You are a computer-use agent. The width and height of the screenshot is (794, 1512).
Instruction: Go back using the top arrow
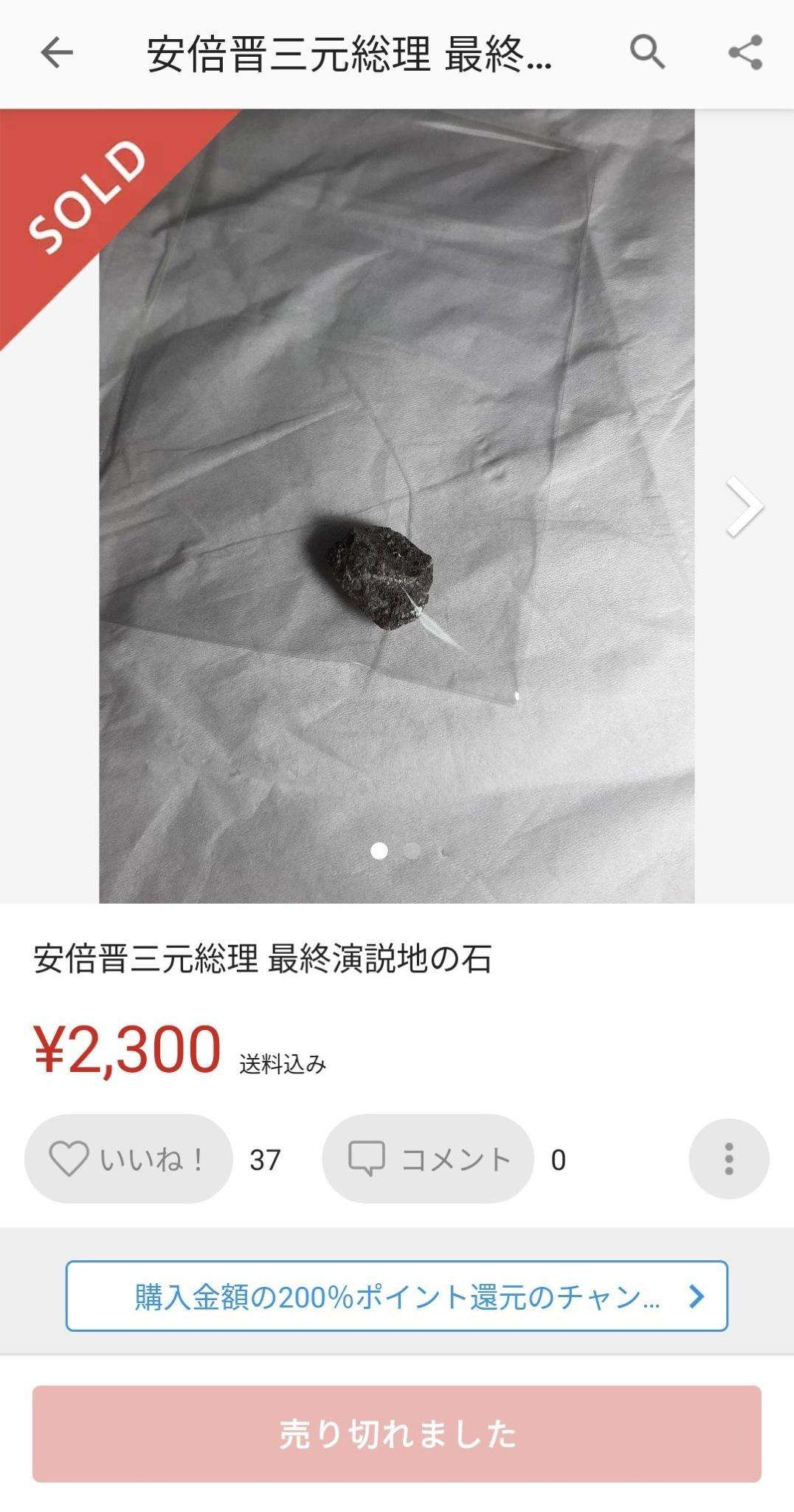[56, 53]
